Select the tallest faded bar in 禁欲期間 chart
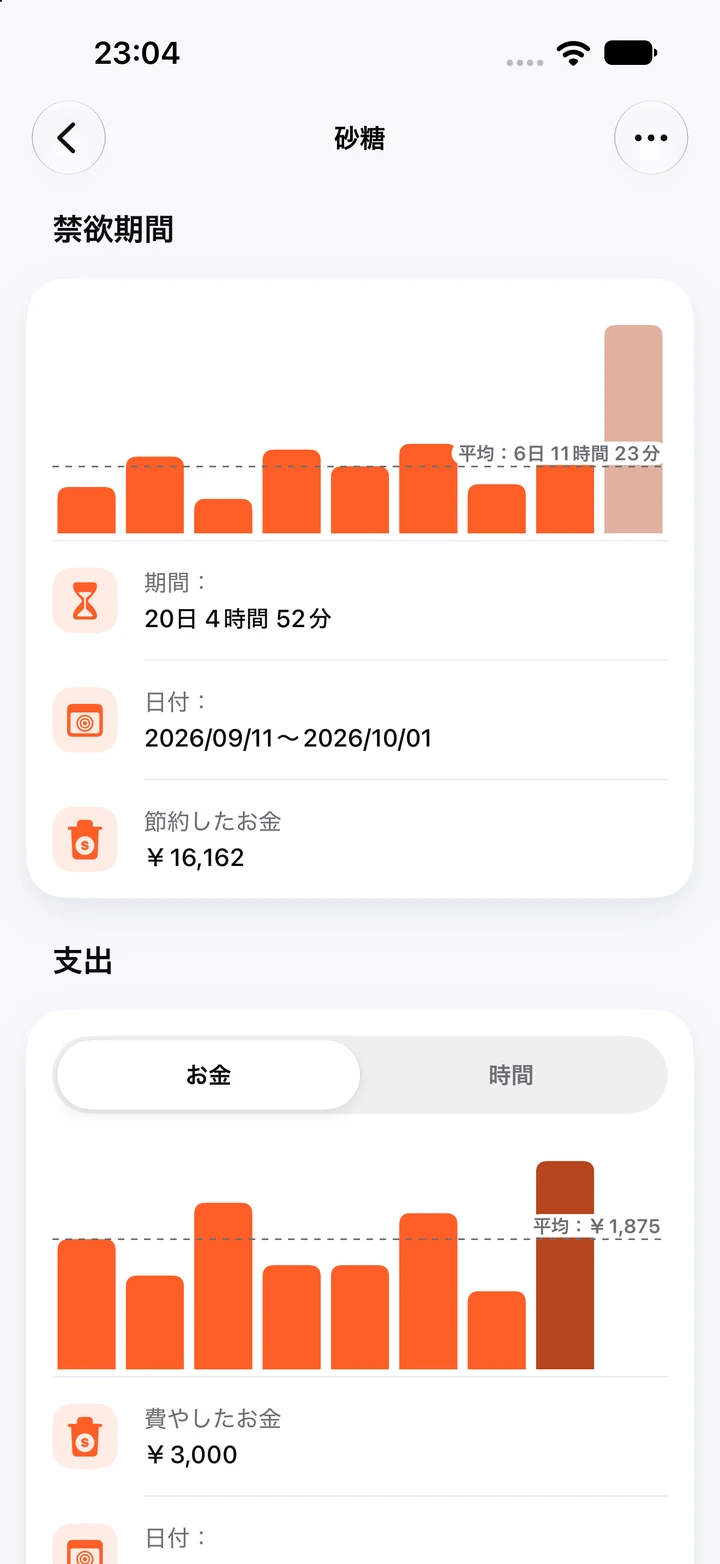Screen dimensions: 720x1564 pyautogui.click(x=633, y=429)
